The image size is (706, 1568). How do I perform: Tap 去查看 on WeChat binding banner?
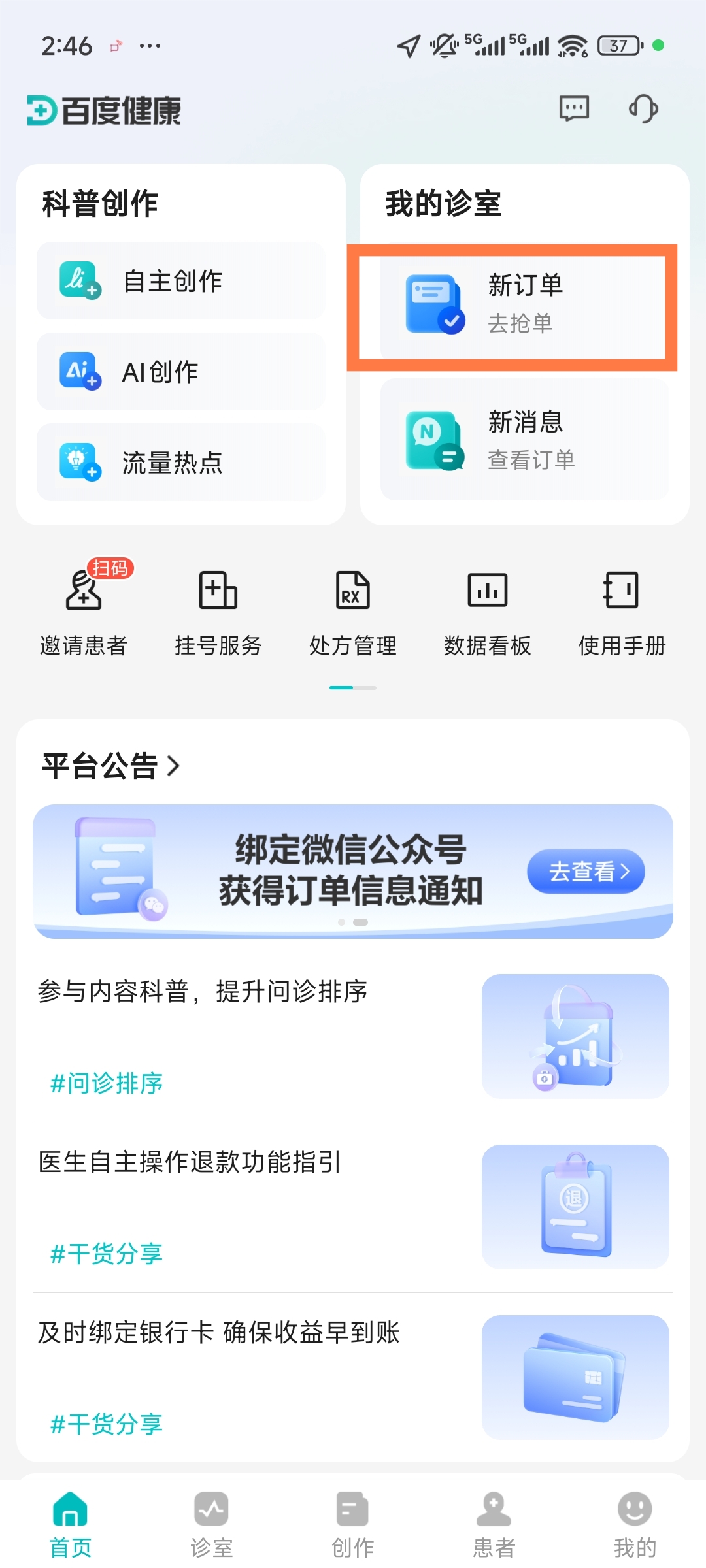tap(586, 872)
